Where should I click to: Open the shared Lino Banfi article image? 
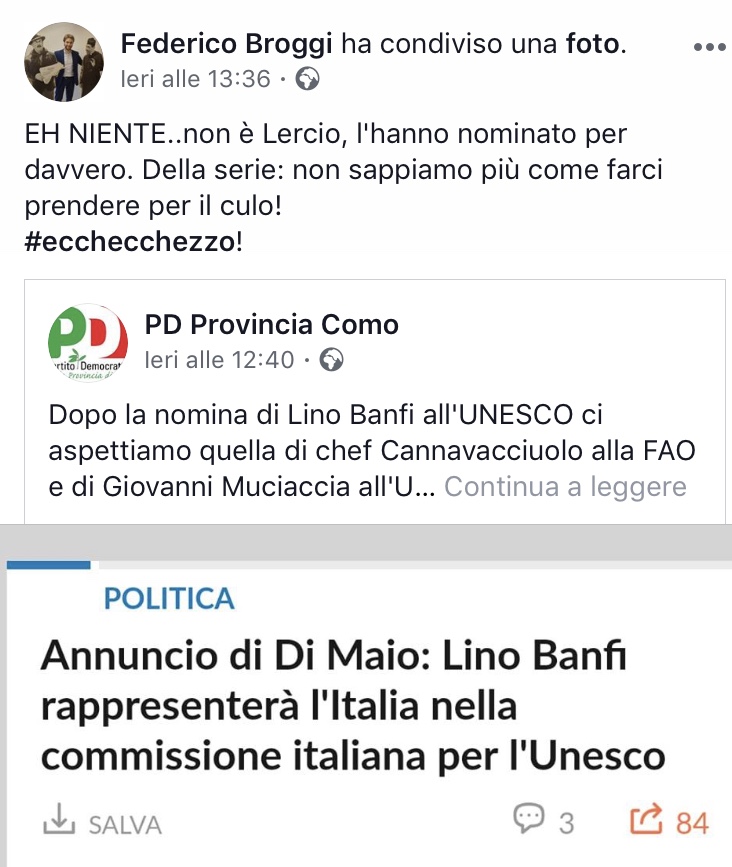click(366, 700)
